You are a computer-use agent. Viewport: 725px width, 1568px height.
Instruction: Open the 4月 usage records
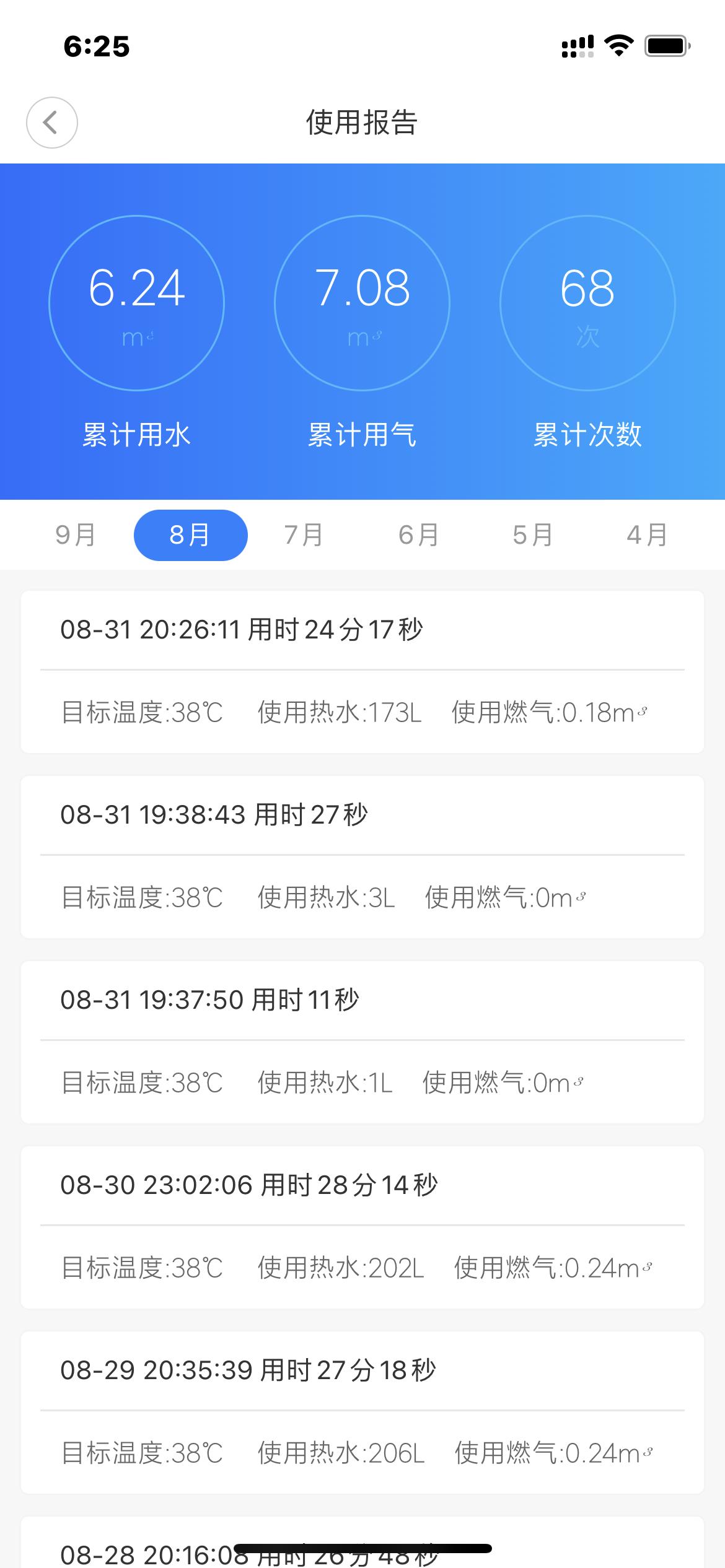pyautogui.click(x=647, y=534)
